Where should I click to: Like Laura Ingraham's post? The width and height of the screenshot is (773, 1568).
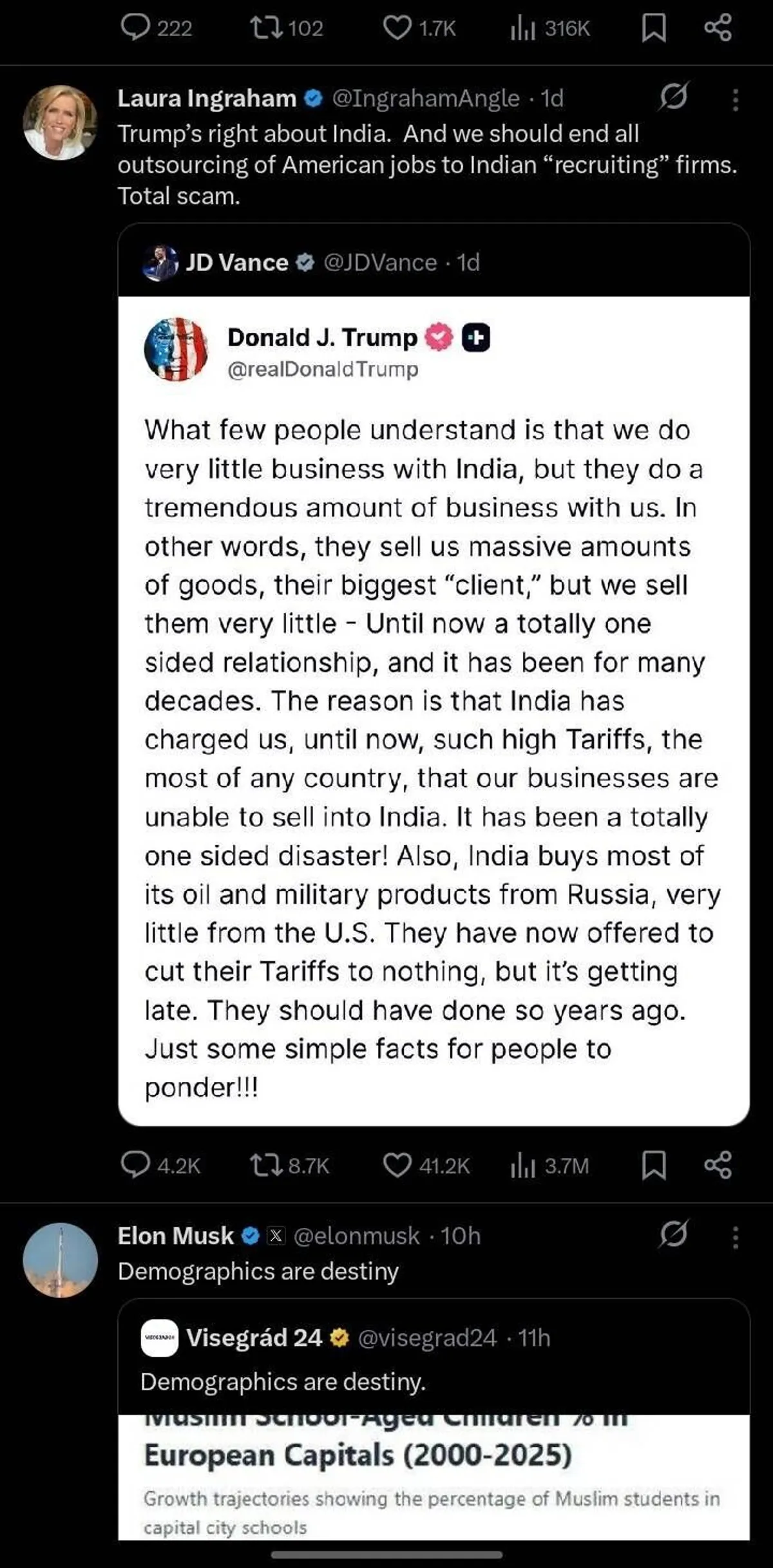pyautogui.click(x=426, y=1165)
